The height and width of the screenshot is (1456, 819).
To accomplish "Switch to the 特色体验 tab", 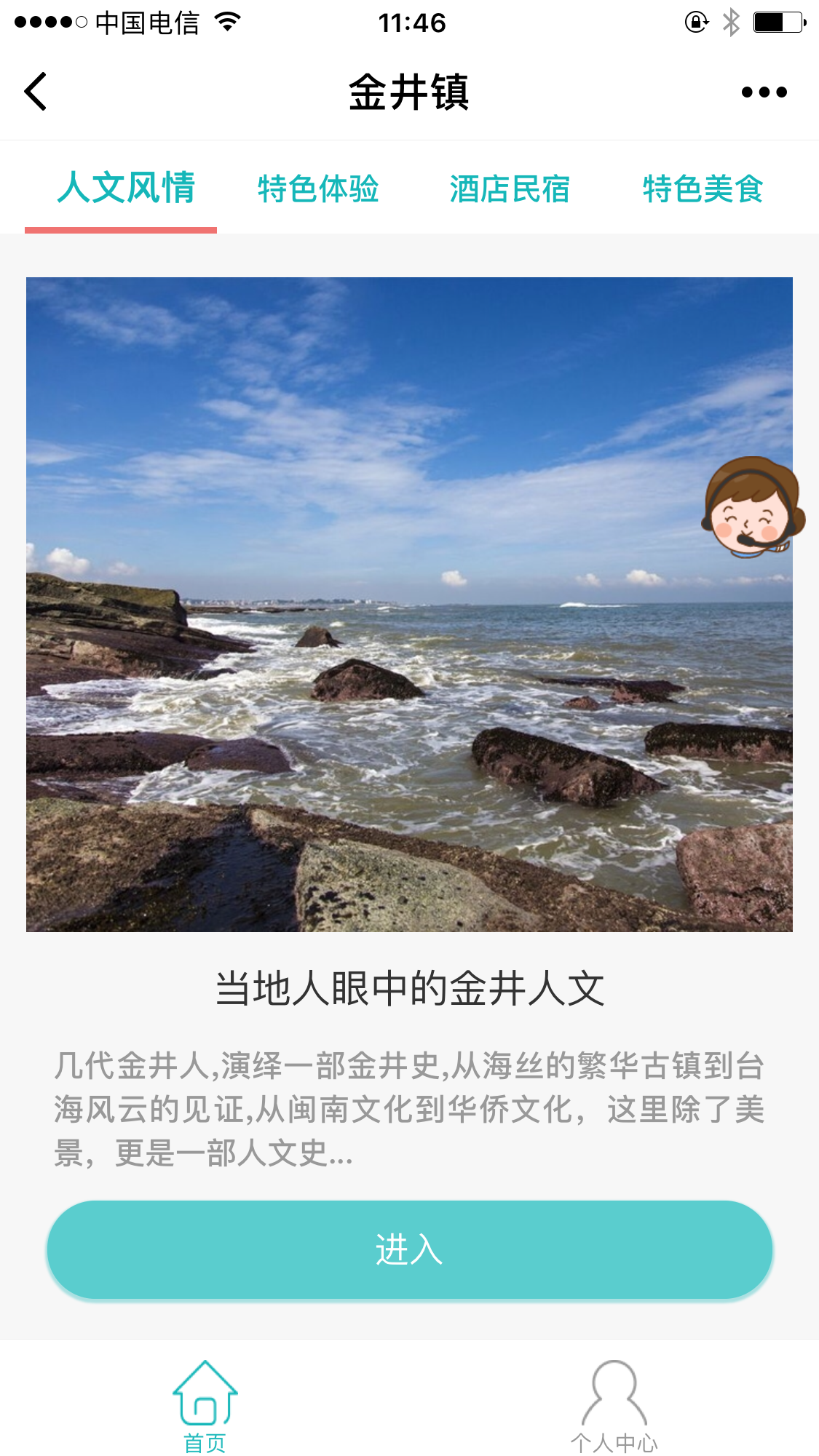I will tap(318, 189).
